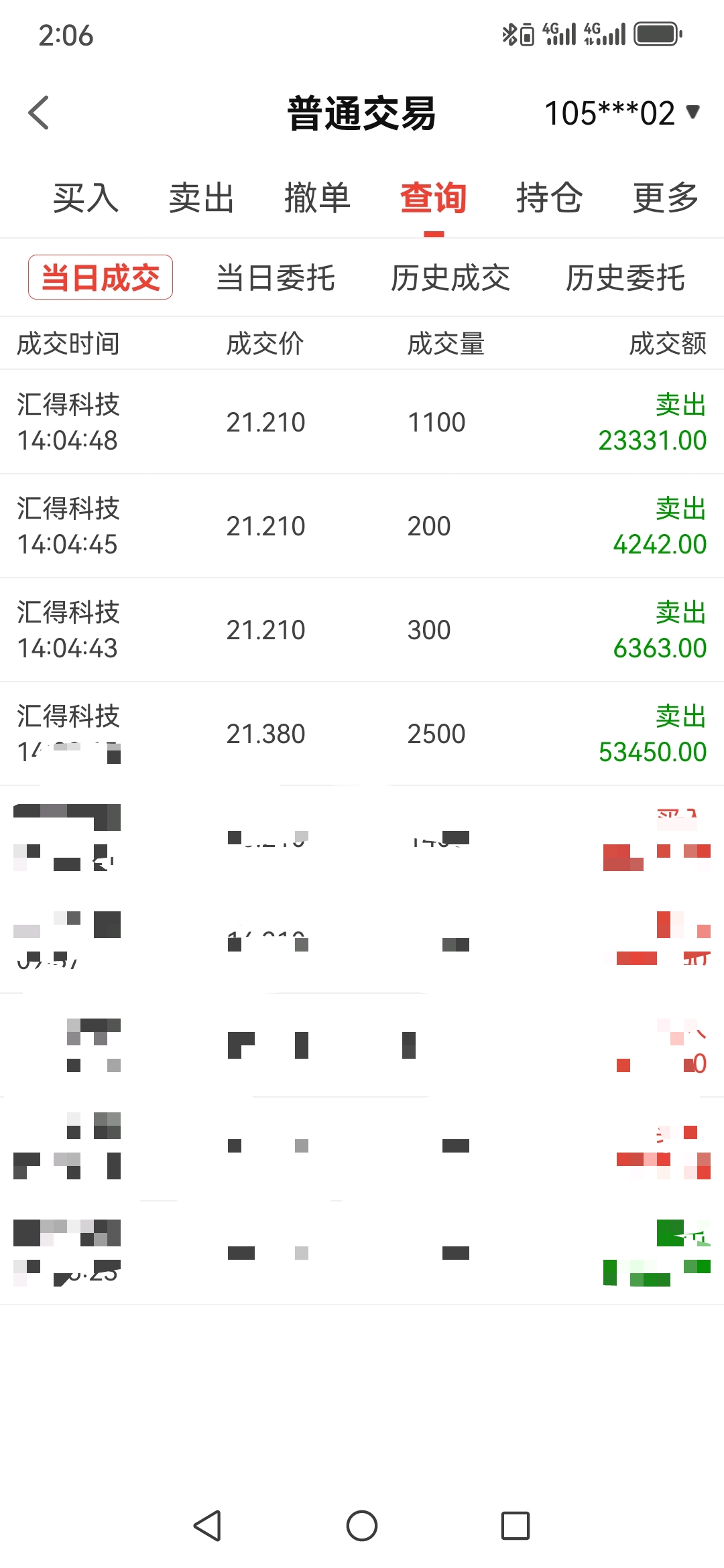724x1568 pixels.
Task: Open the 撤单 tab
Action: 317,198
